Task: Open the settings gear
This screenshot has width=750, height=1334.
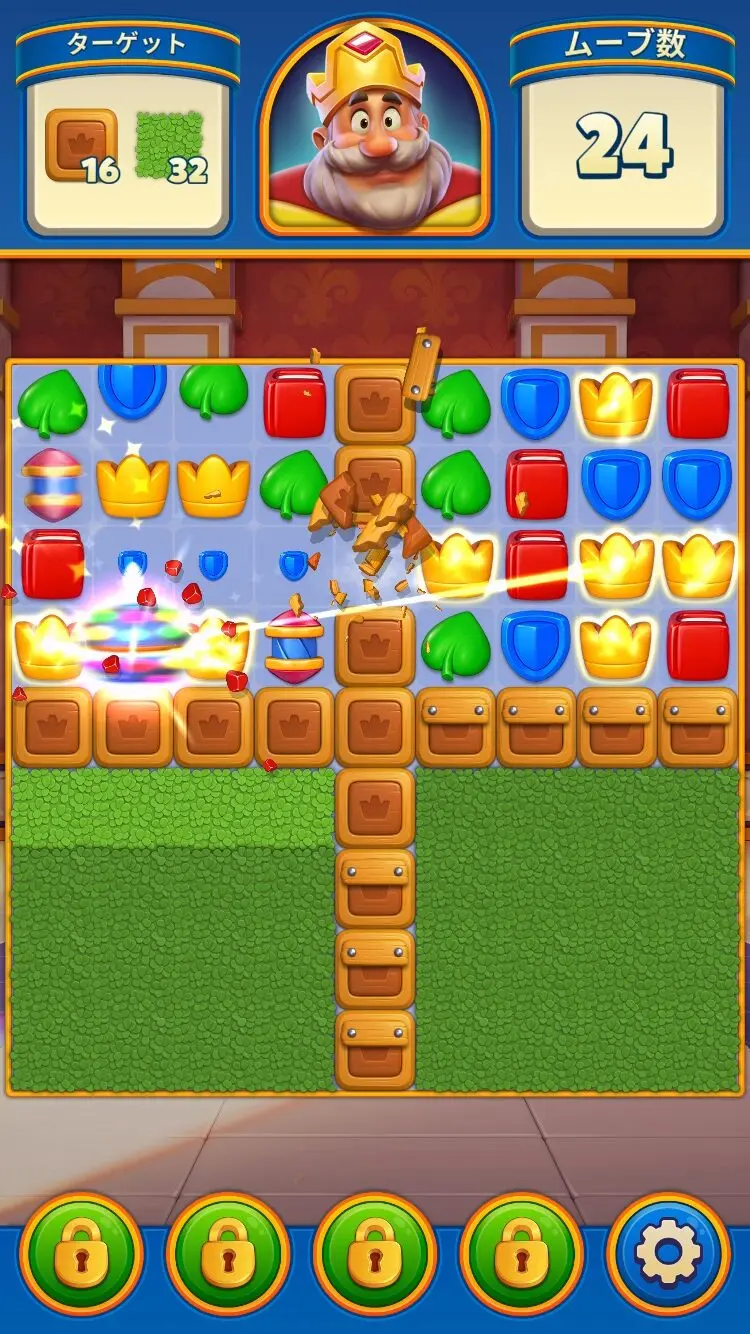Action: pos(668,1253)
